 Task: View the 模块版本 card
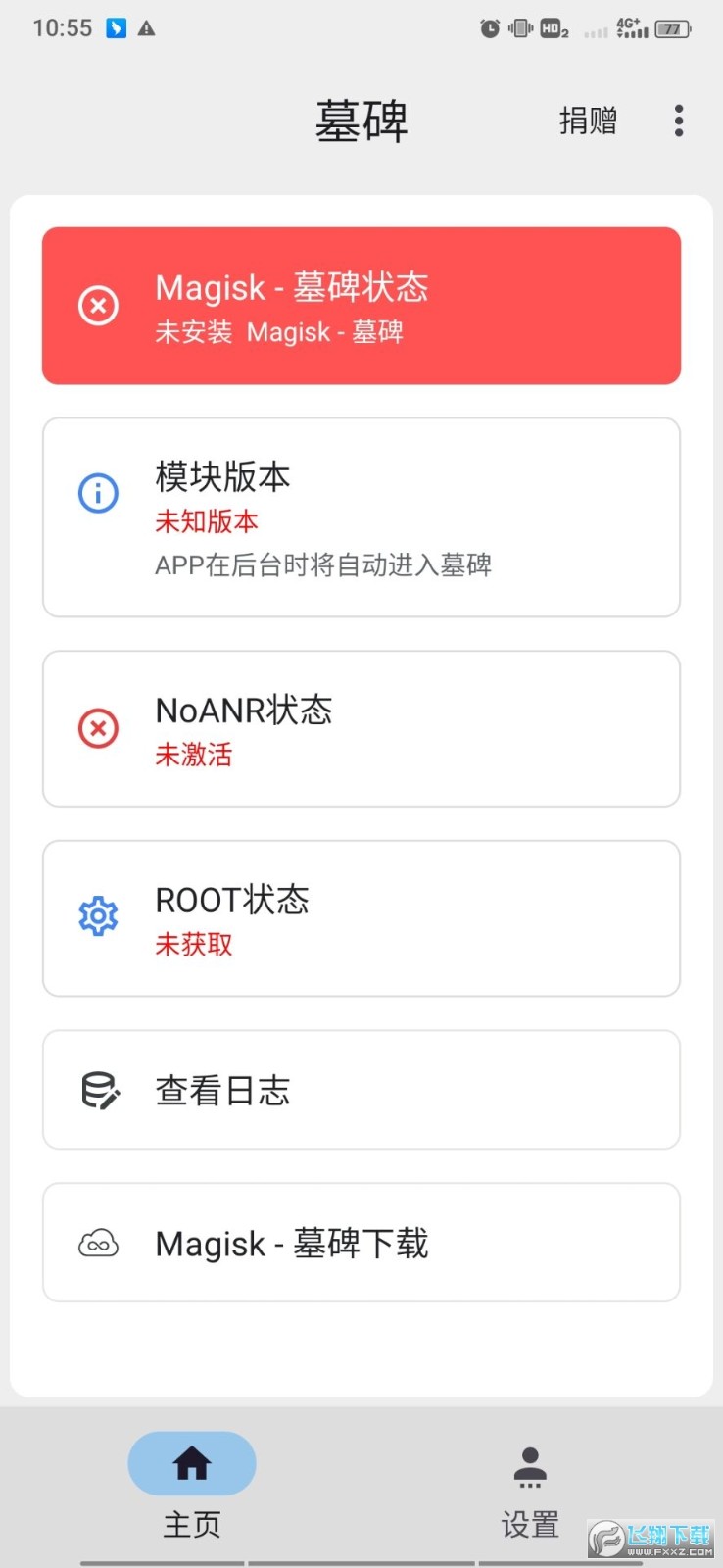(361, 517)
